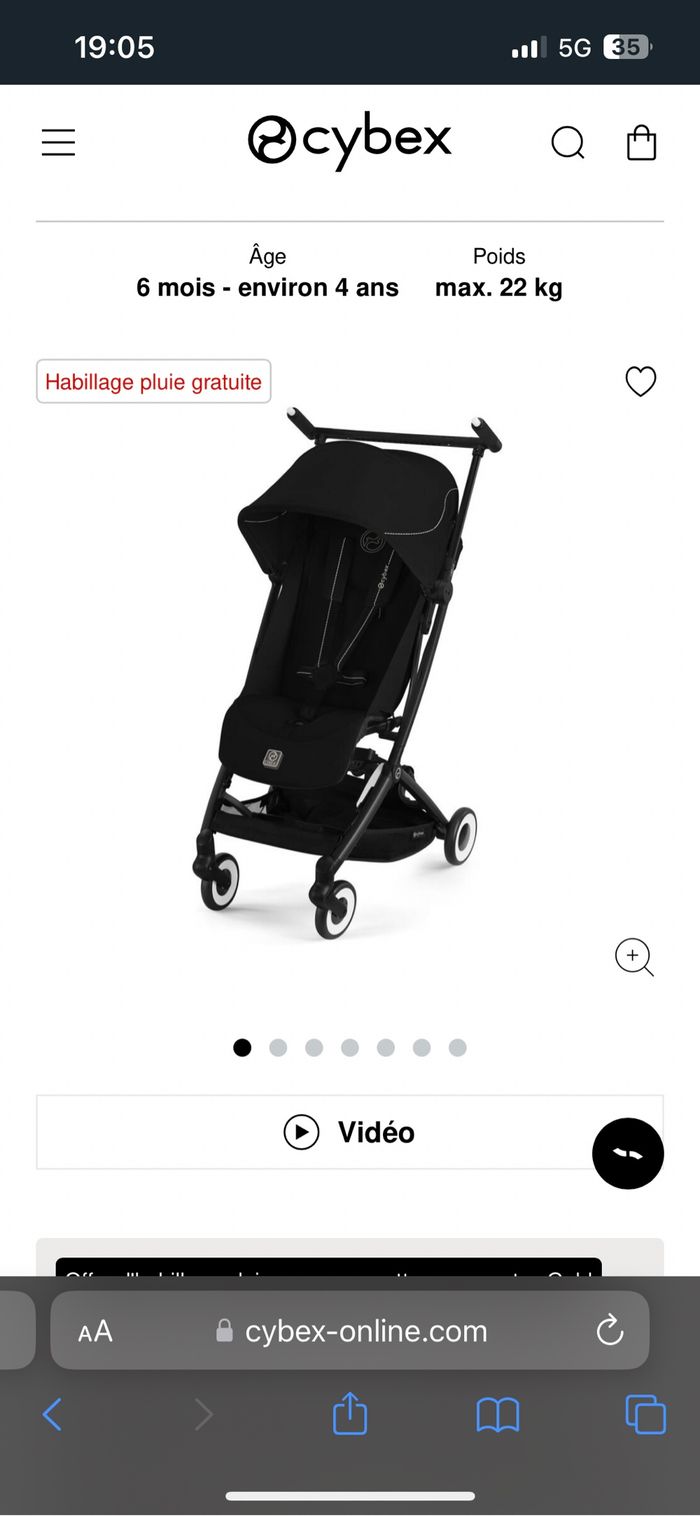700x1516 pixels.
Task: Add stroller to wishlist with heart icon
Action: tap(640, 381)
